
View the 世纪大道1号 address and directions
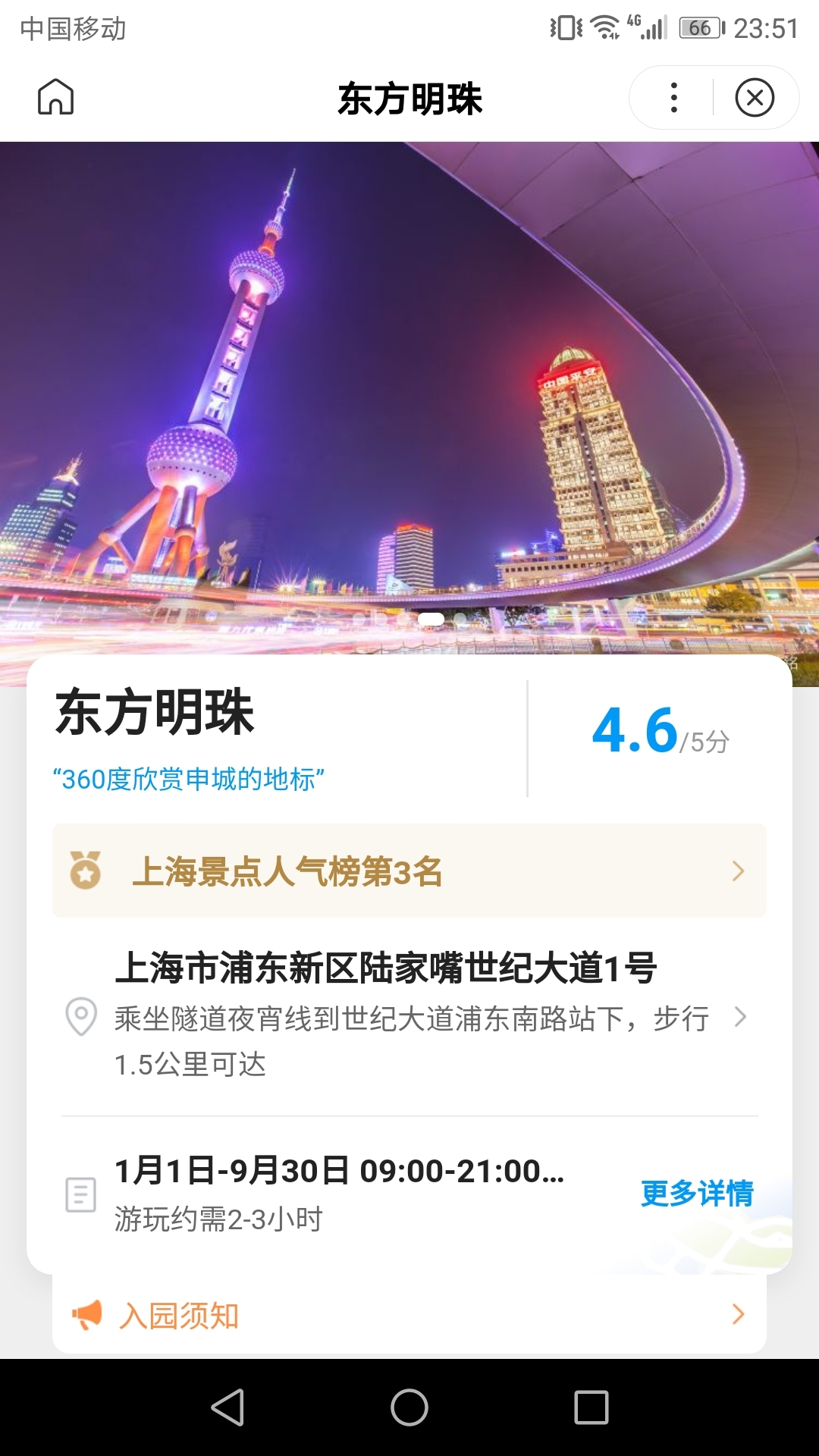tap(409, 1015)
